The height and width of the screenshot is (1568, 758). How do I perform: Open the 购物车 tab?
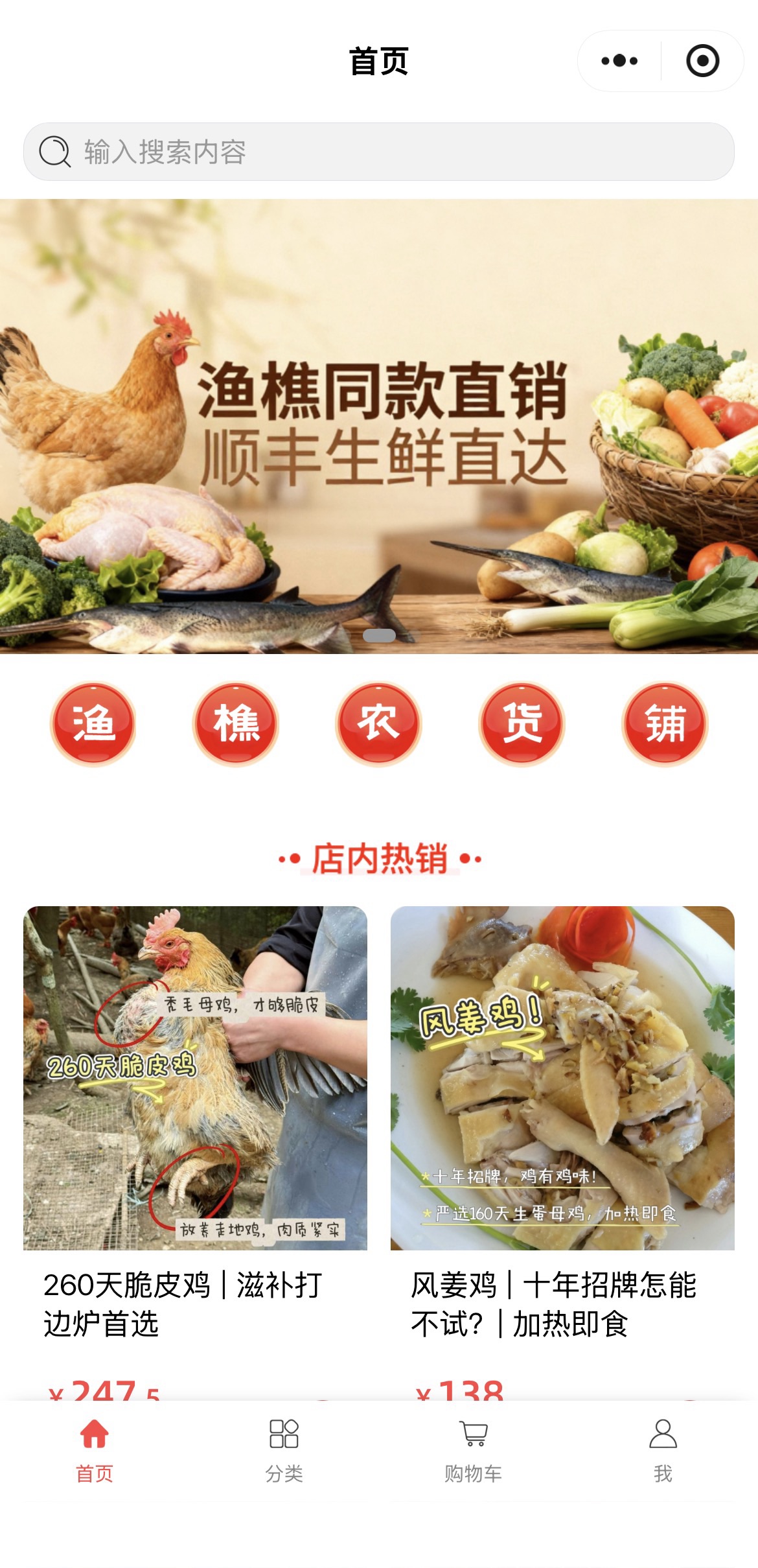[474, 1449]
